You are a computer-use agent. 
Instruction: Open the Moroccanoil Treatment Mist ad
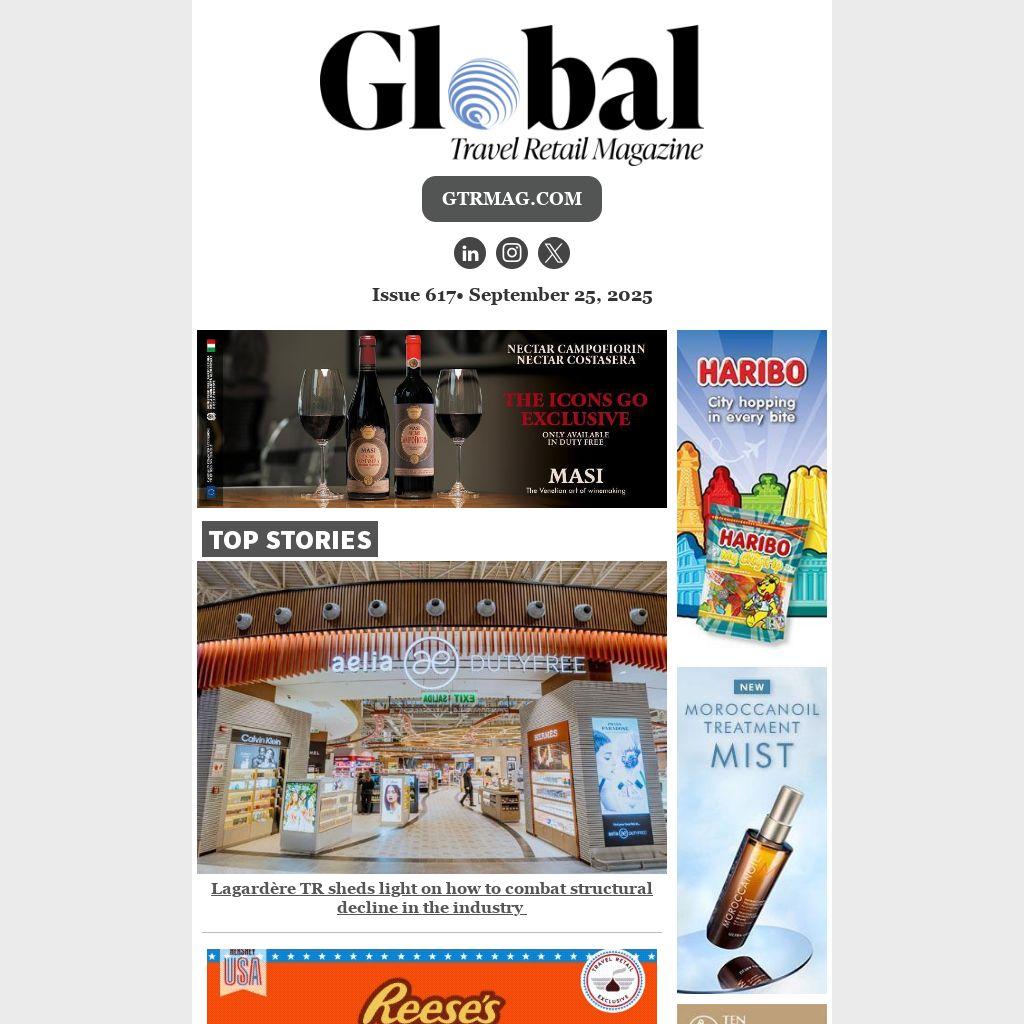[x=751, y=829]
